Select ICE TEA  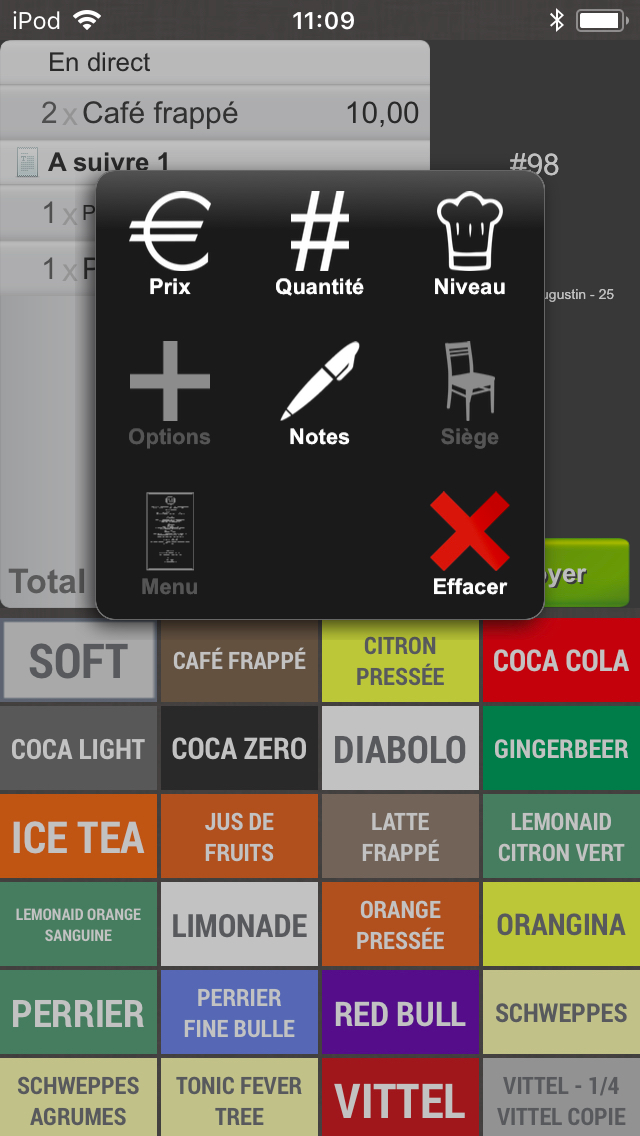[78, 837]
